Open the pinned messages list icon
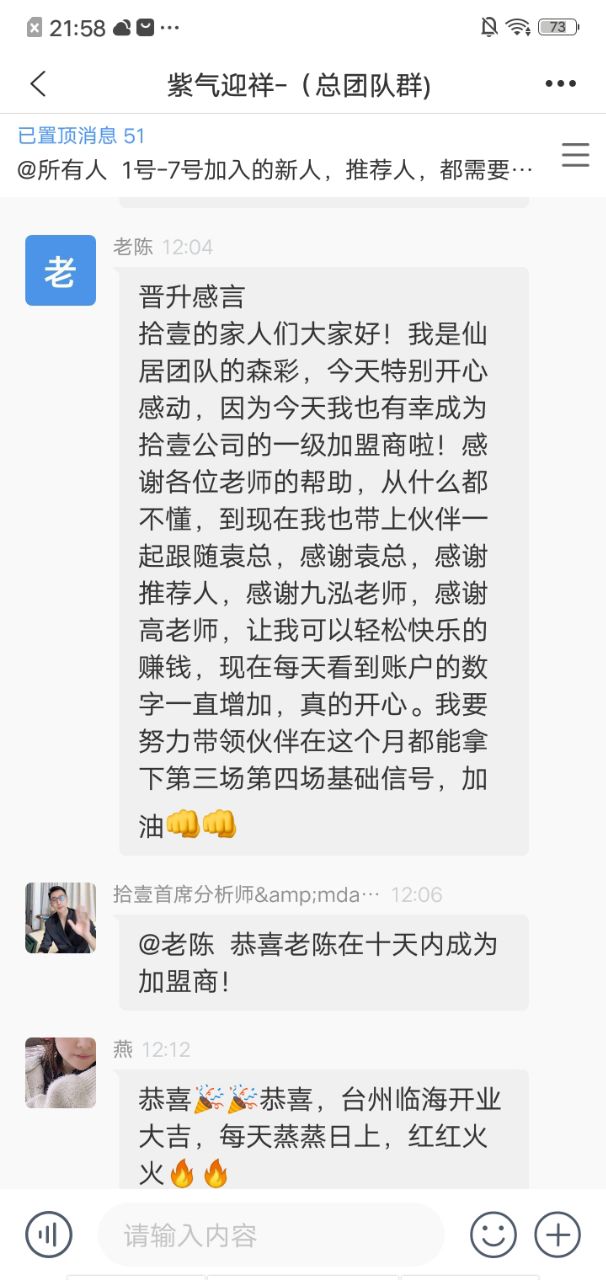The width and height of the screenshot is (606, 1280). [575, 155]
